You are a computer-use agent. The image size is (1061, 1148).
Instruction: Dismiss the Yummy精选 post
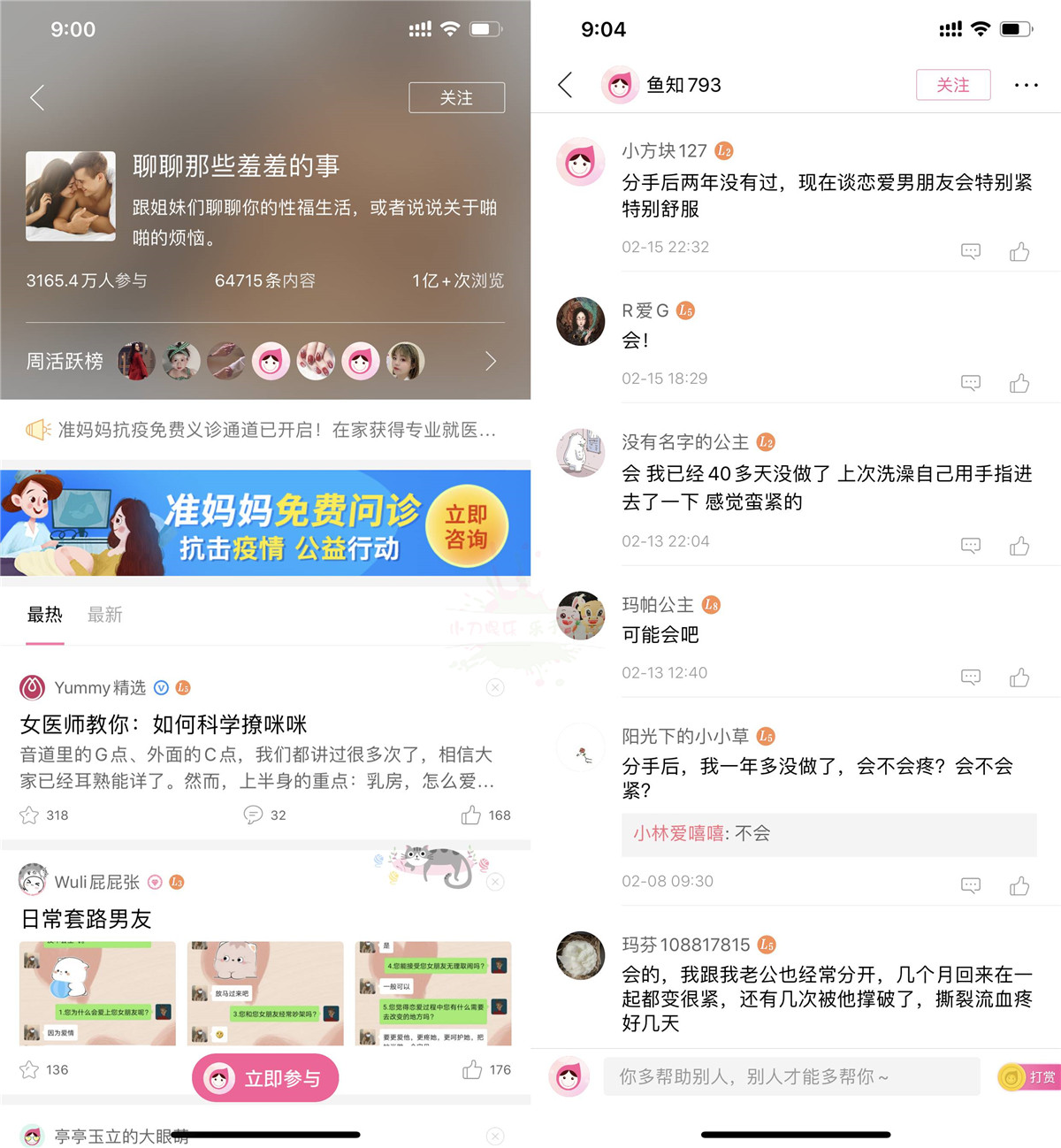(495, 687)
